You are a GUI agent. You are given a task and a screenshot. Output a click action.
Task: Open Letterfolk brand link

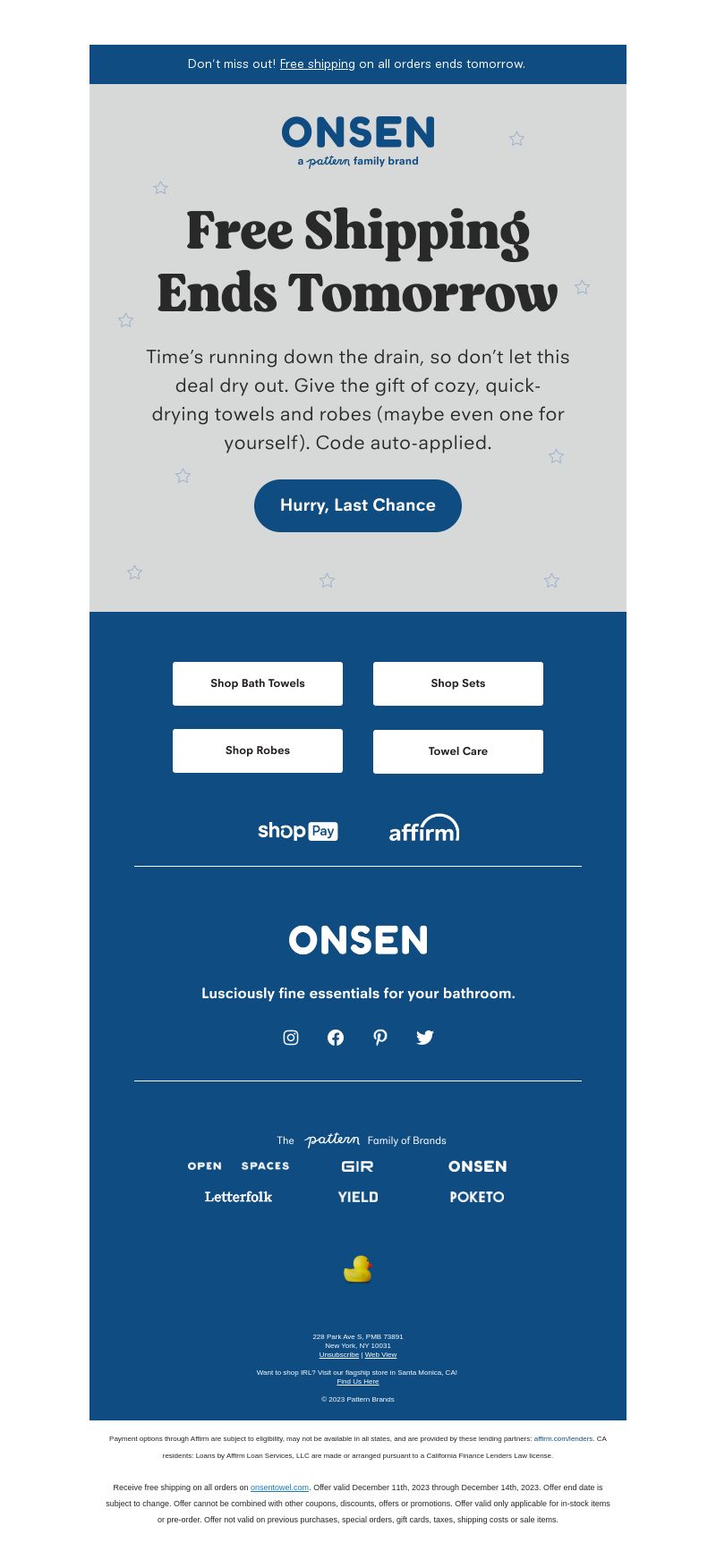point(238,1197)
